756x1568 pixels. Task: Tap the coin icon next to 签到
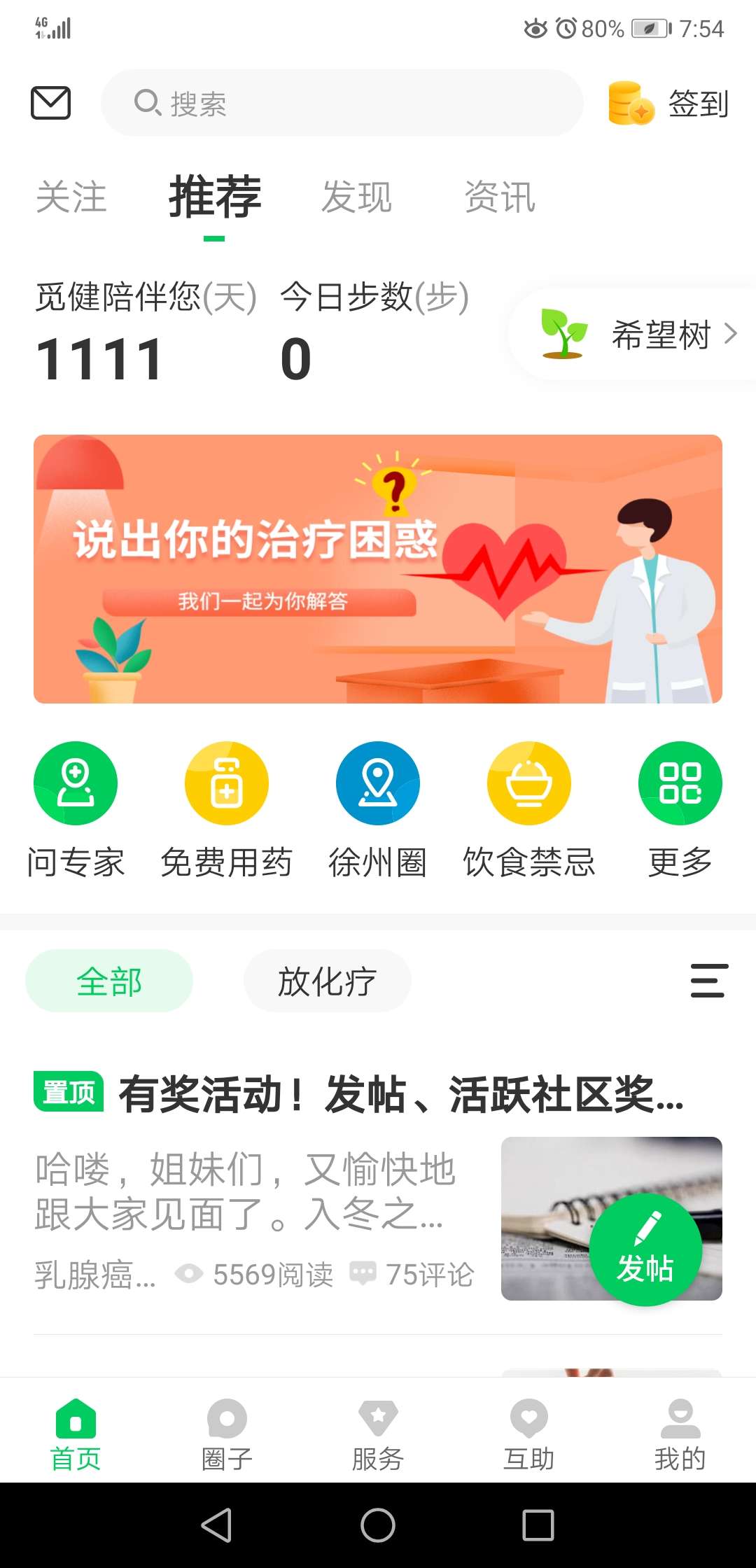tap(629, 103)
